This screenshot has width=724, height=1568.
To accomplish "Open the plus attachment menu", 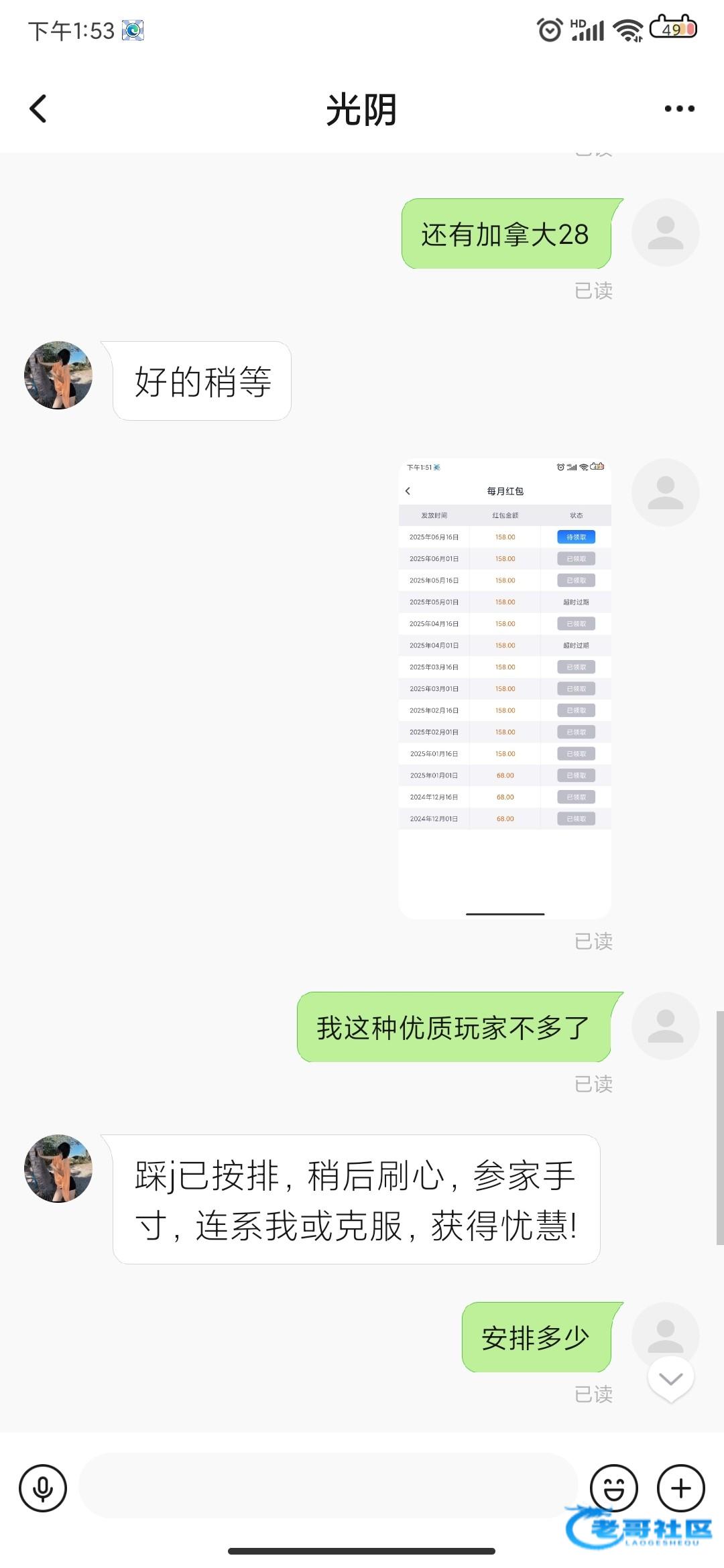I will coord(681,1488).
